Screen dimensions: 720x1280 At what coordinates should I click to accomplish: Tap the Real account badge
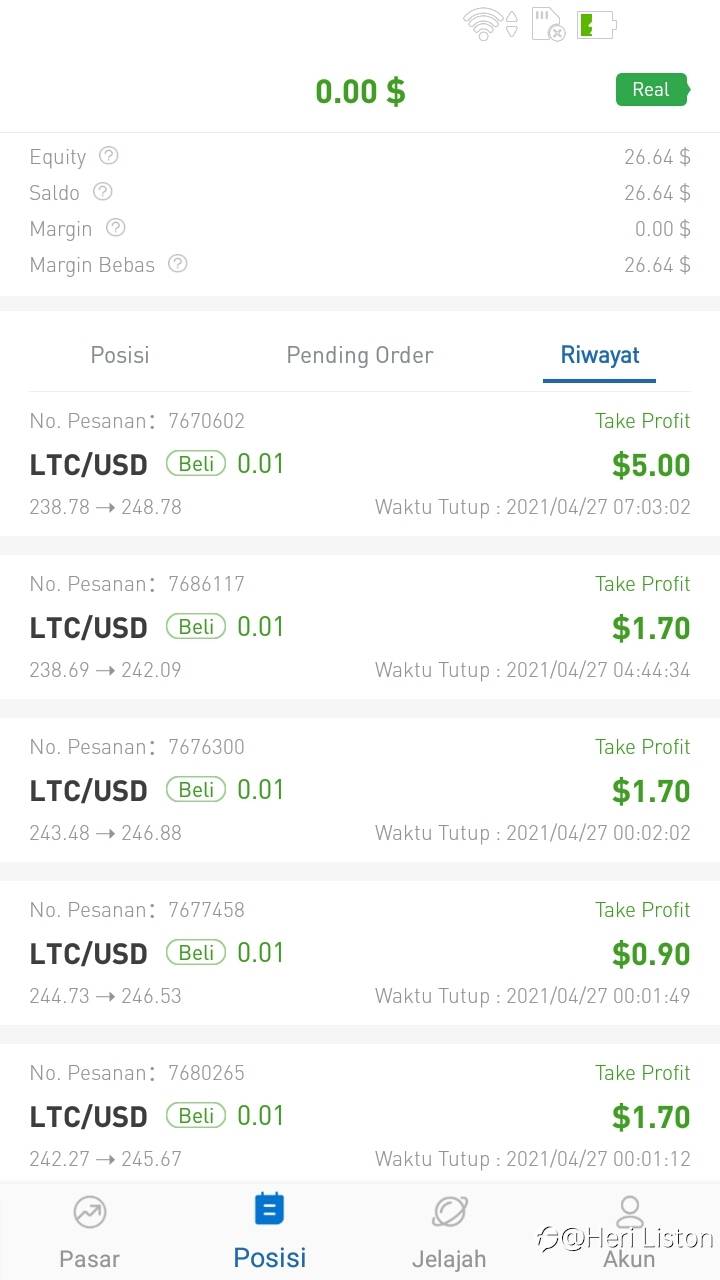pos(651,90)
